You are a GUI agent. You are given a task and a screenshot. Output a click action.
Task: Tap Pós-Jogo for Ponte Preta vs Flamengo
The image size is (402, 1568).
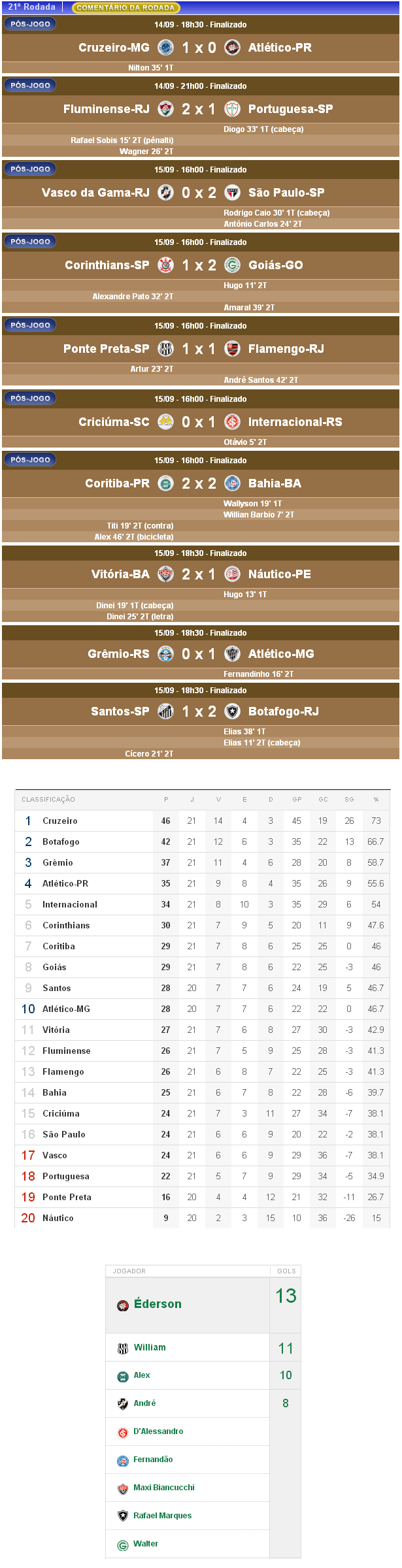point(30,325)
